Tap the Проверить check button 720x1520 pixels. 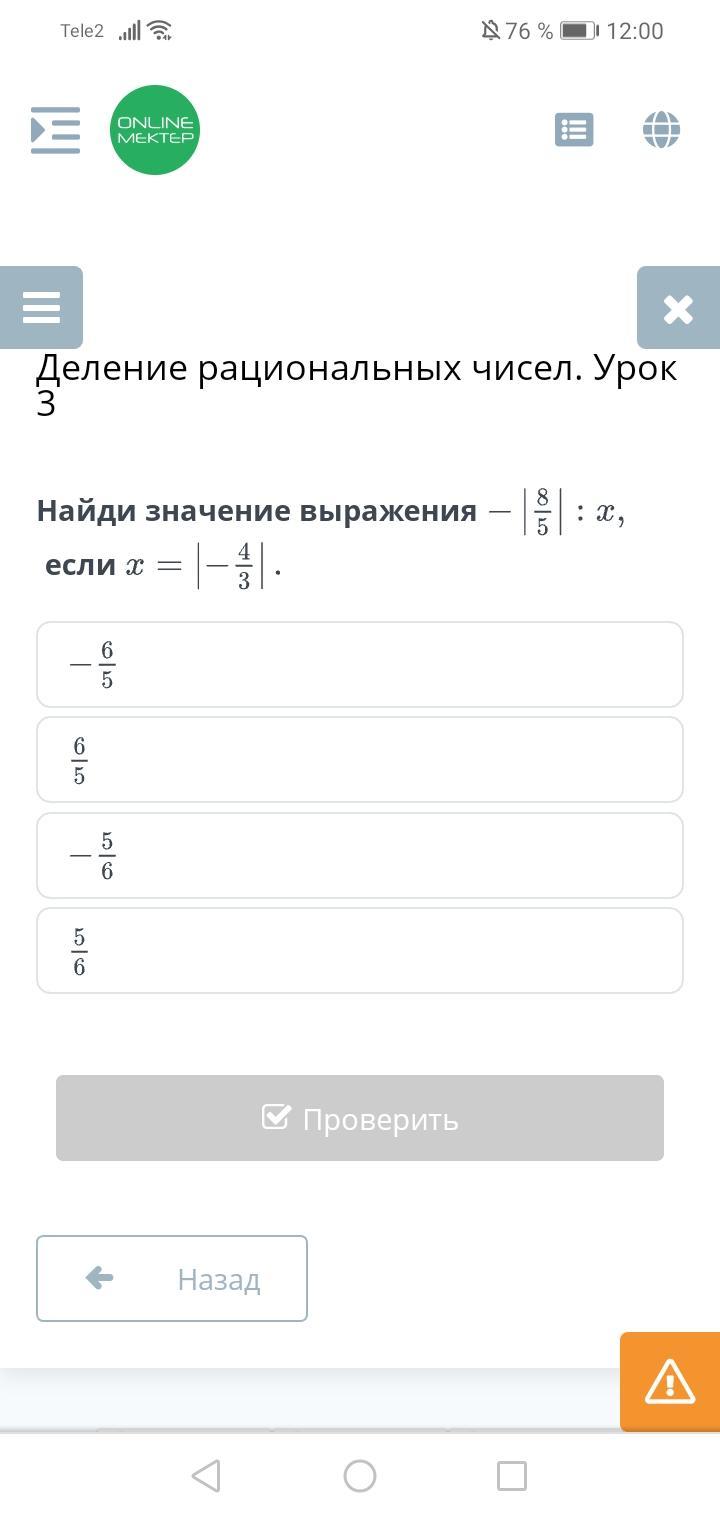tap(360, 1118)
